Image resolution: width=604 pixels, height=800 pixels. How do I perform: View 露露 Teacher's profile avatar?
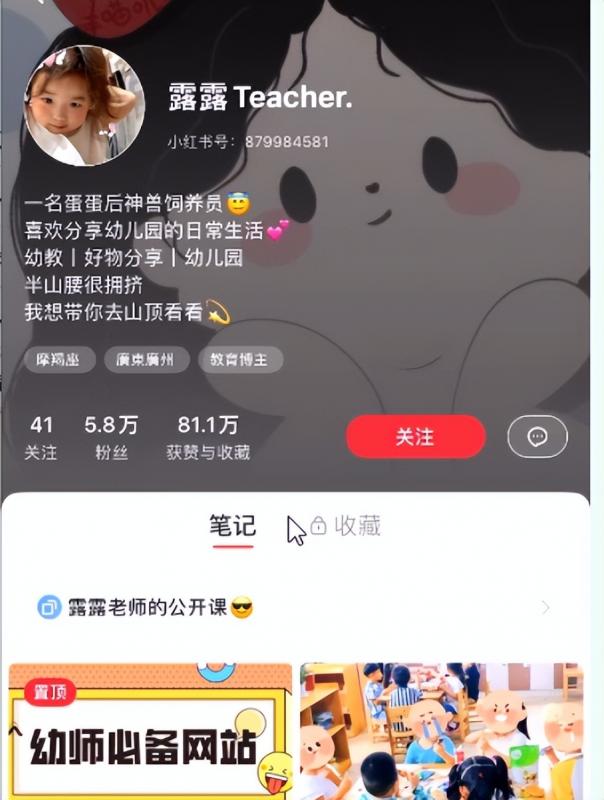(85, 105)
